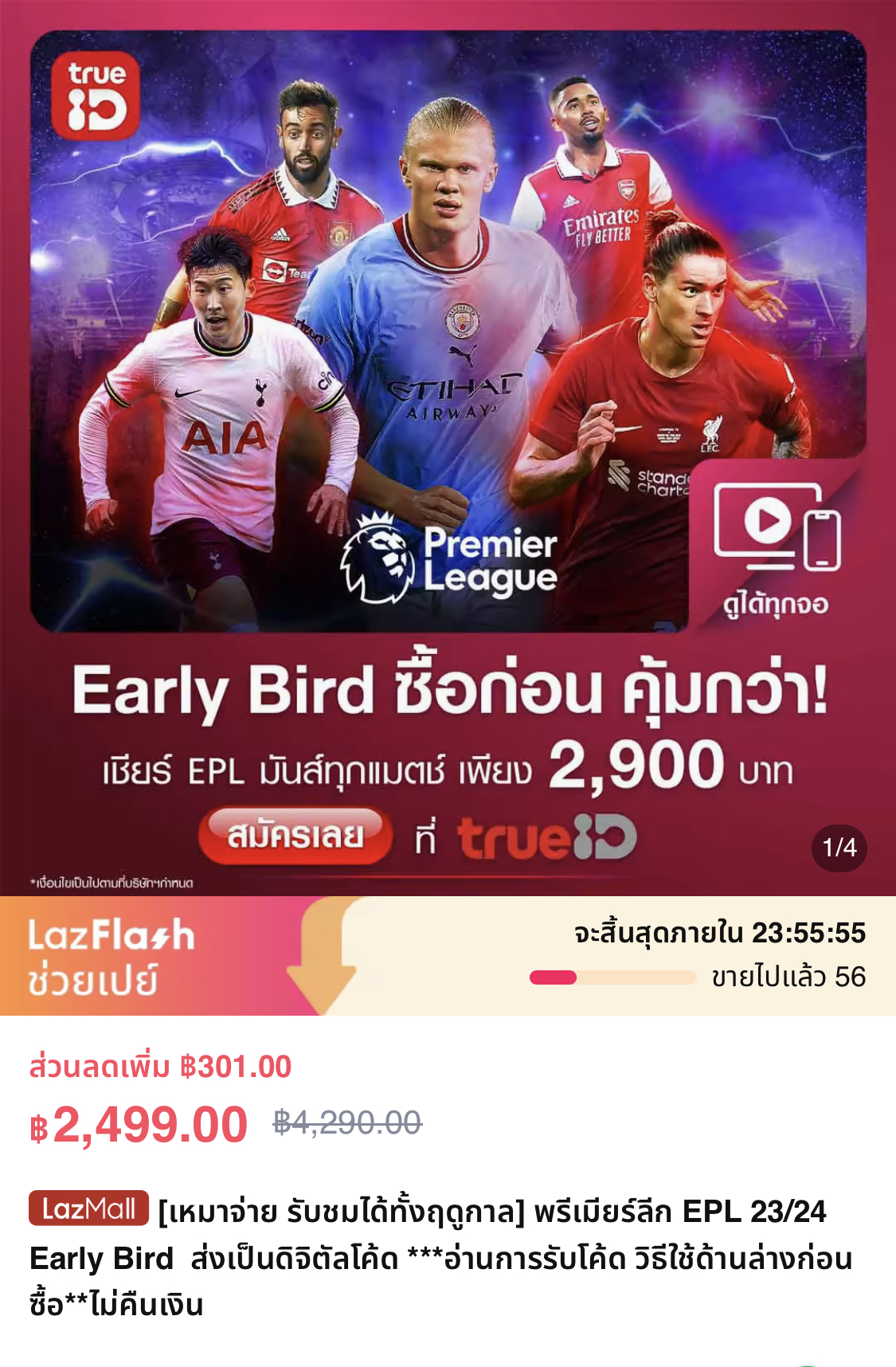Tap the LazMall badge
This screenshot has width=896, height=1367.
tap(88, 1208)
